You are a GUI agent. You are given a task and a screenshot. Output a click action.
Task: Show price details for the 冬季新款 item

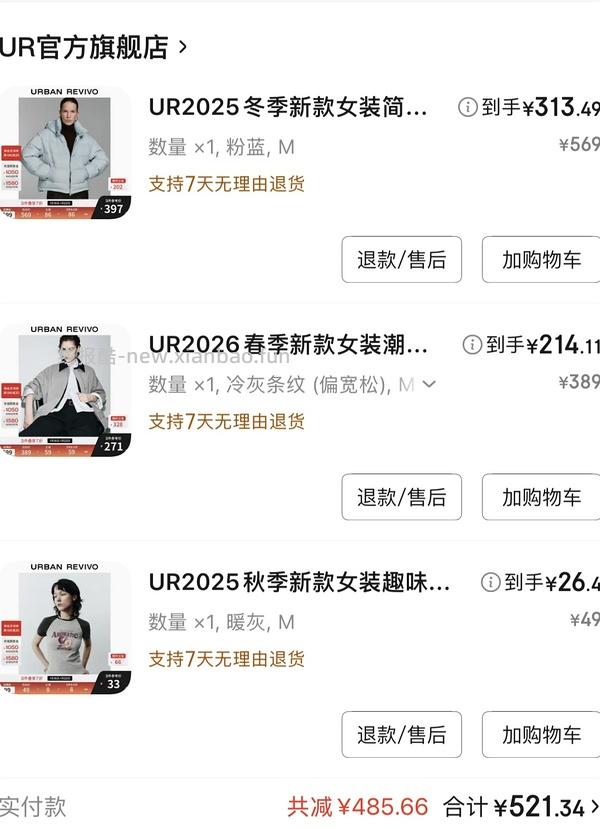[468, 107]
